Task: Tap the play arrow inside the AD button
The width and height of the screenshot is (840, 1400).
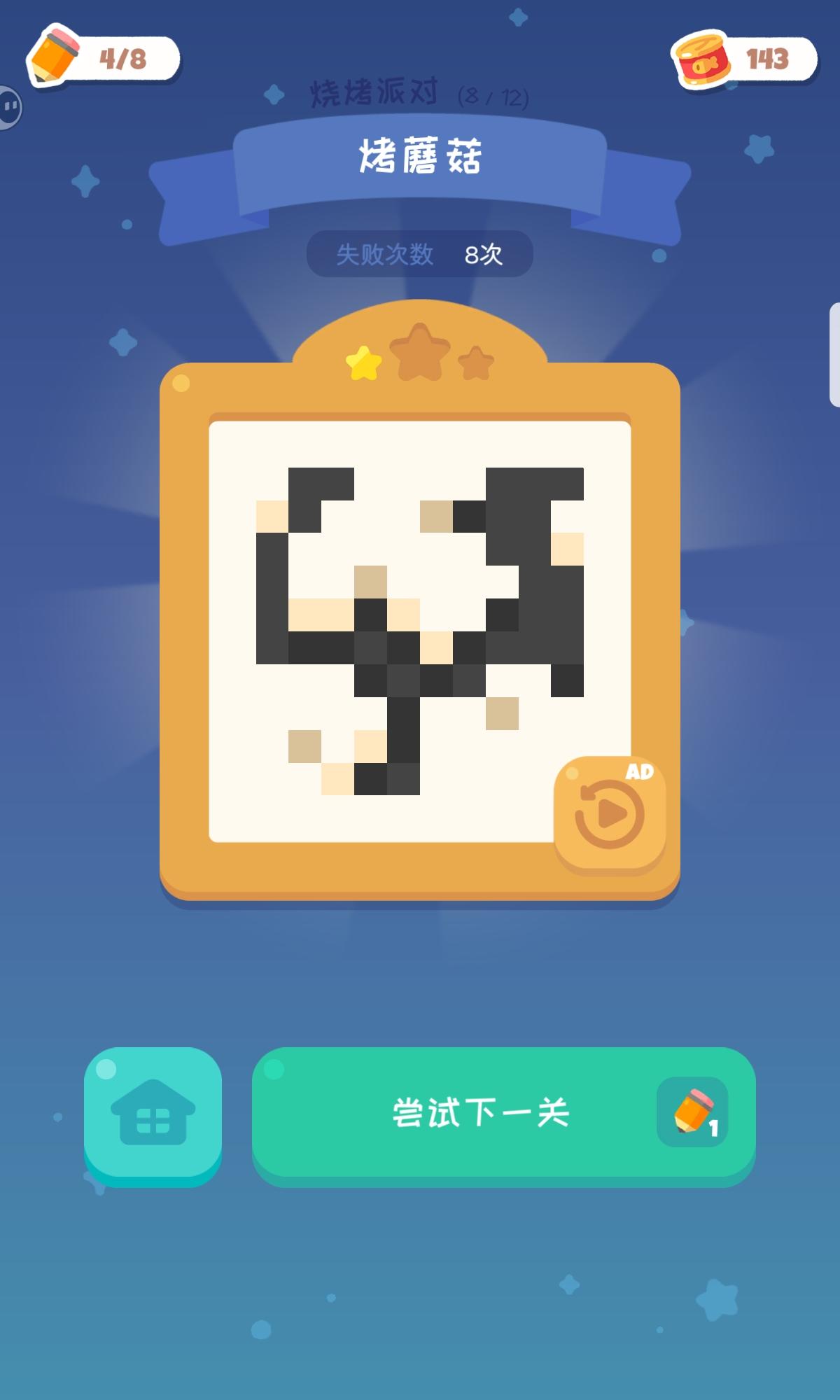Action: (x=612, y=812)
